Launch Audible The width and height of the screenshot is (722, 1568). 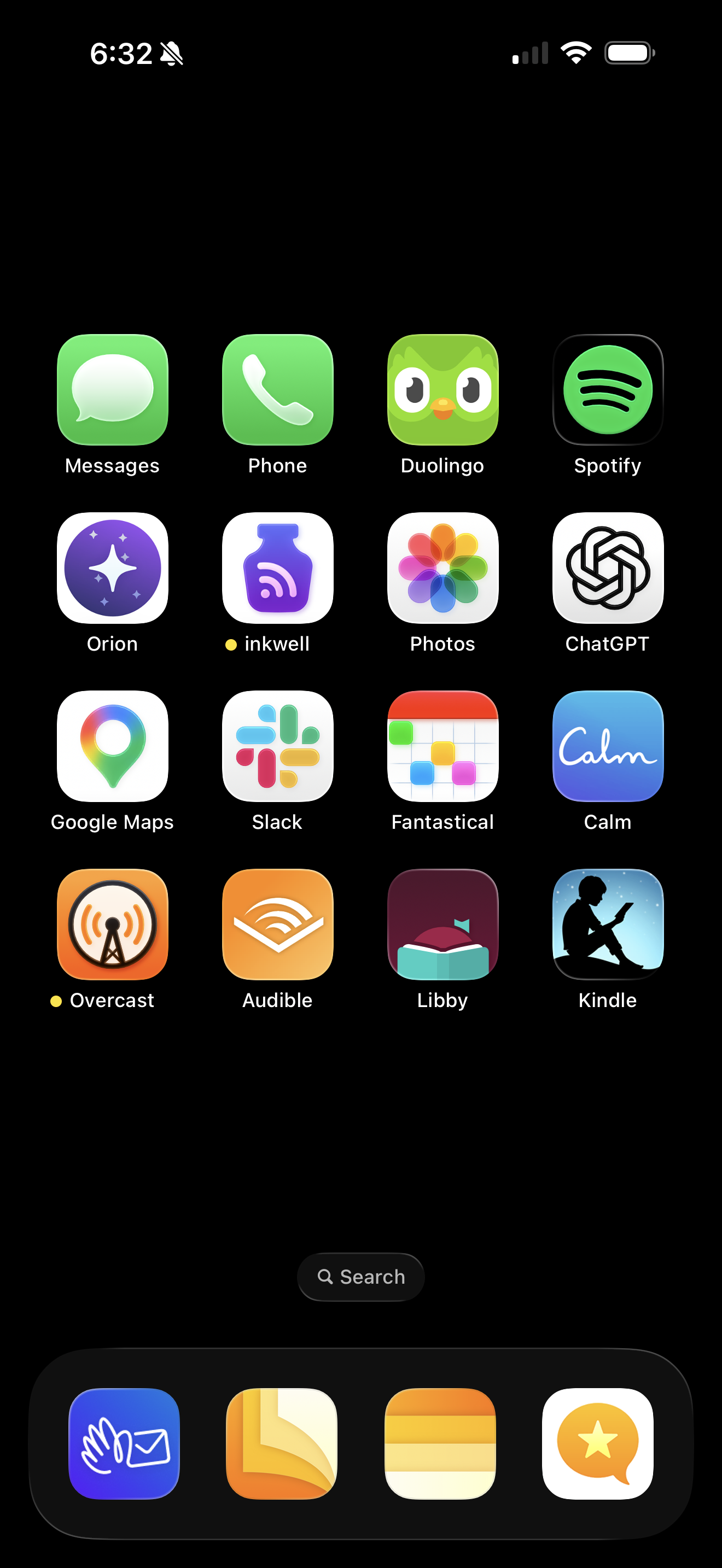point(278,925)
